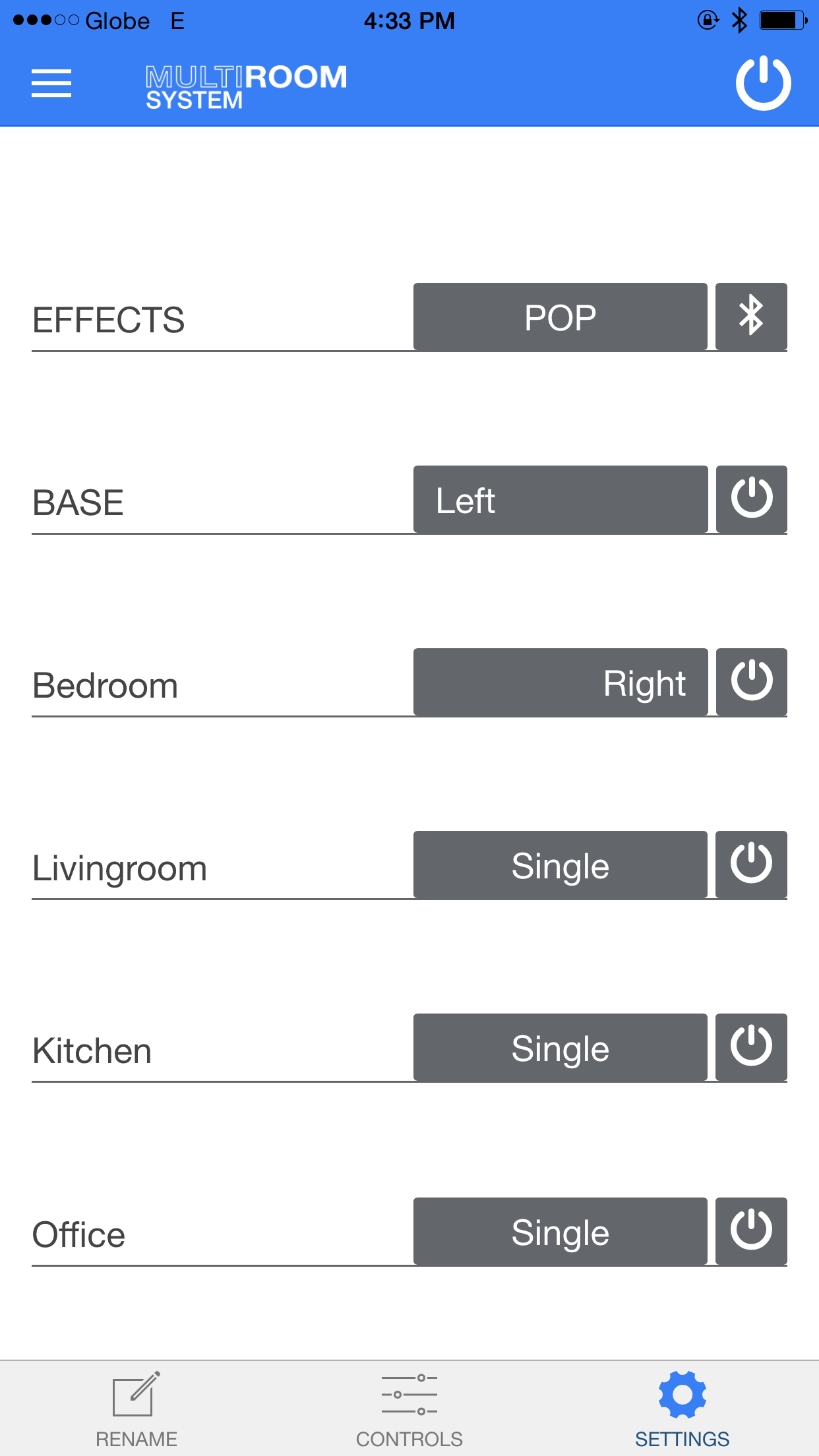Viewport: 819px width, 1456px height.
Task: Change the Bedroom channel set to Right
Action: [x=561, y=682]
